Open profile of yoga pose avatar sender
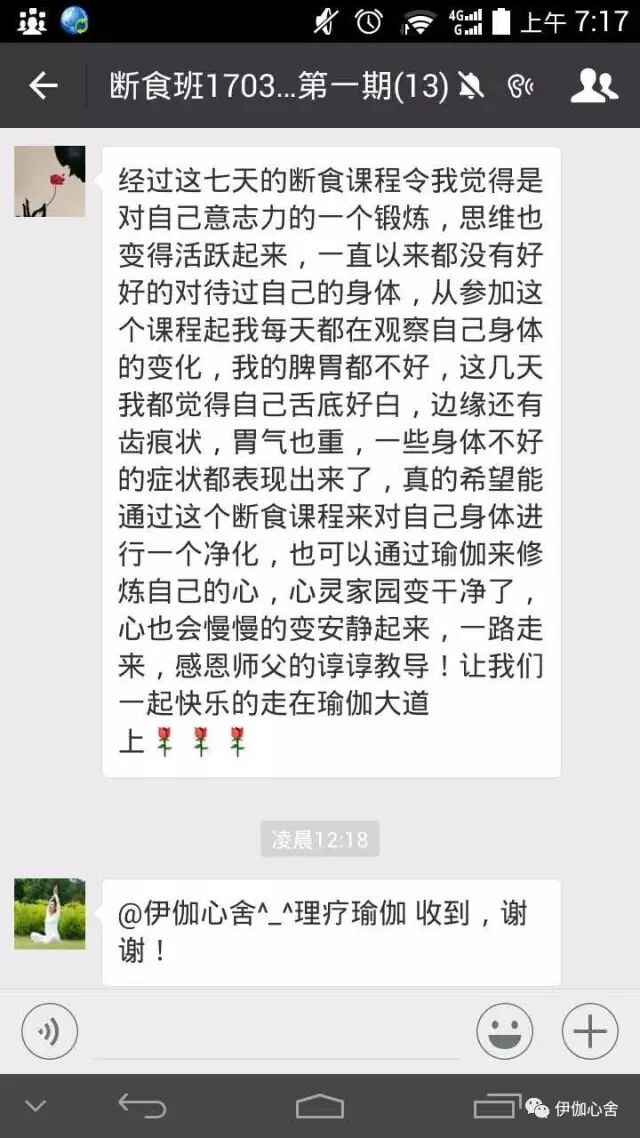 click(x=50, y=914)
